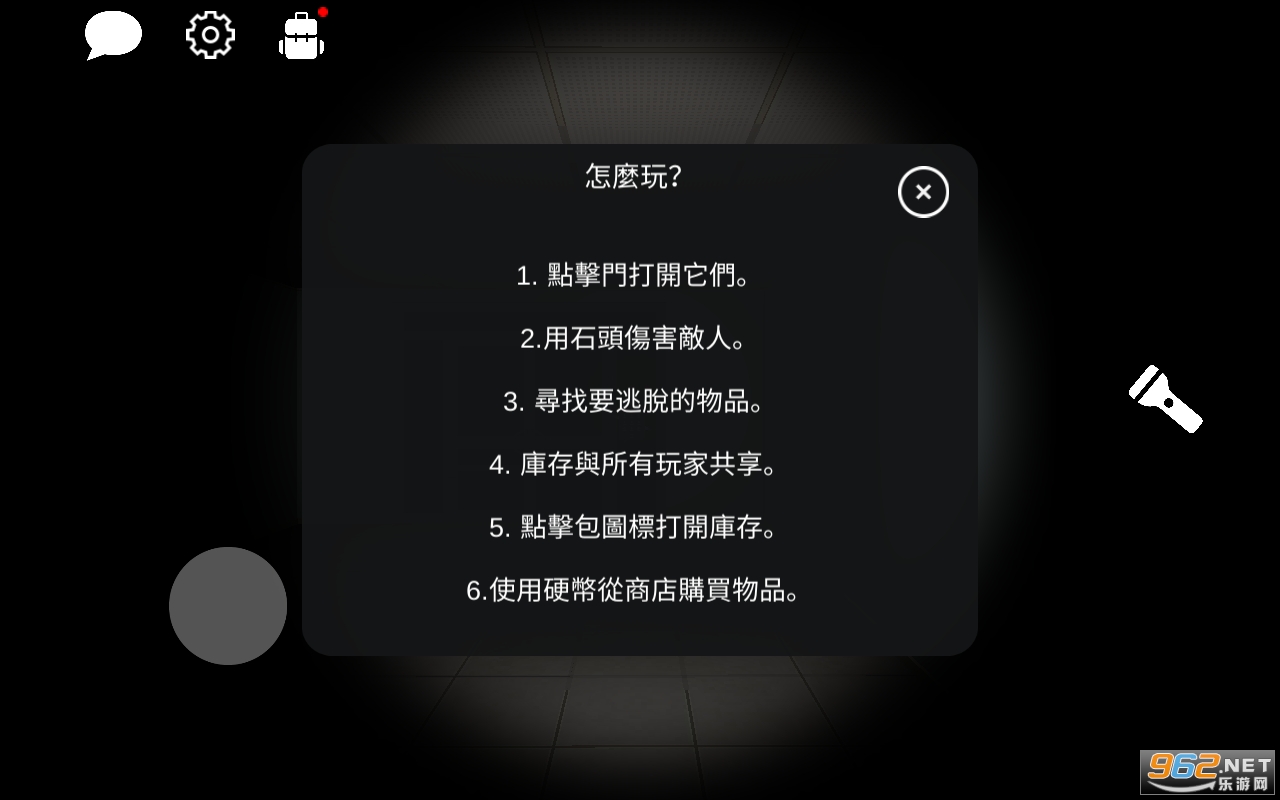Close the how-to-play dialog
The height and width of the screenshot is (800, 1280).
923,192
